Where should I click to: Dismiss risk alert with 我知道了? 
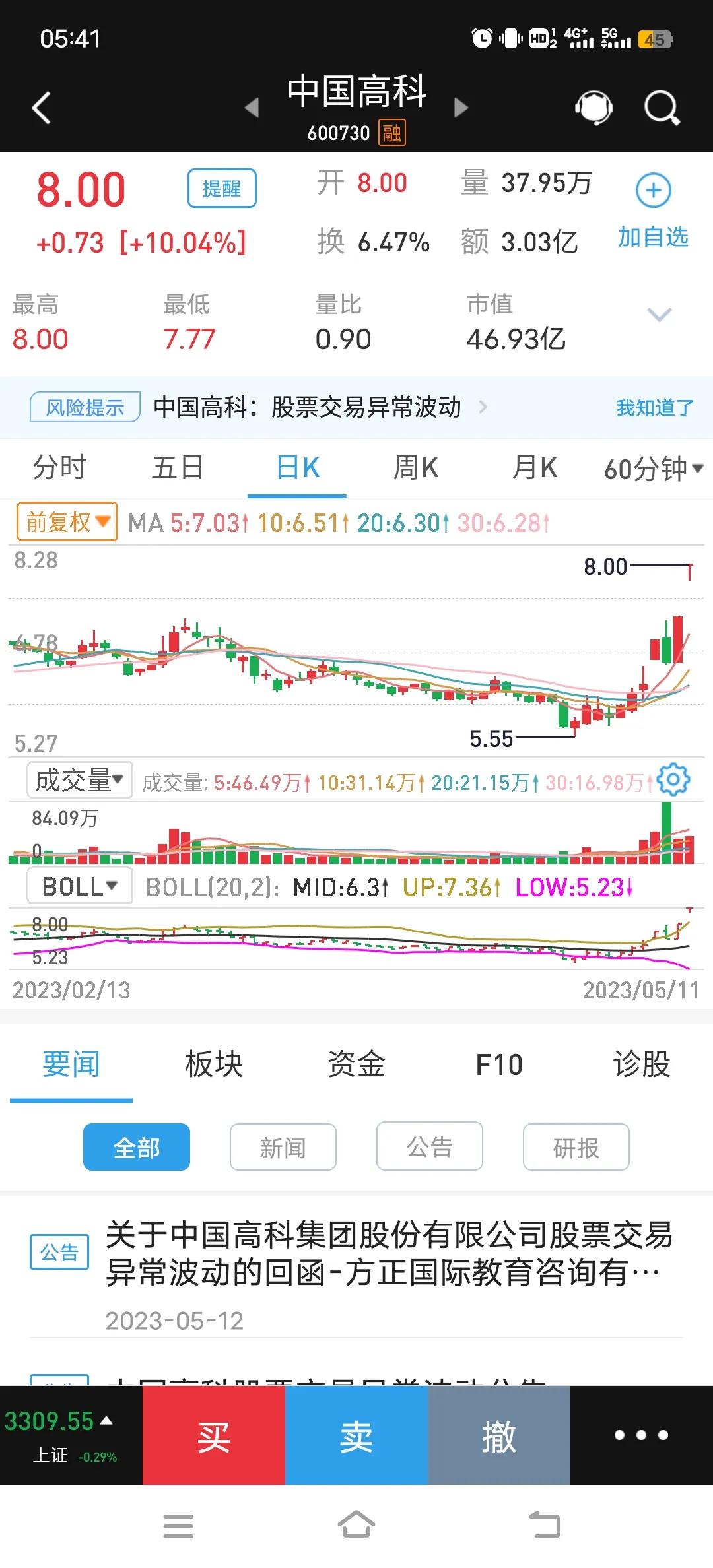pos(655,407)
